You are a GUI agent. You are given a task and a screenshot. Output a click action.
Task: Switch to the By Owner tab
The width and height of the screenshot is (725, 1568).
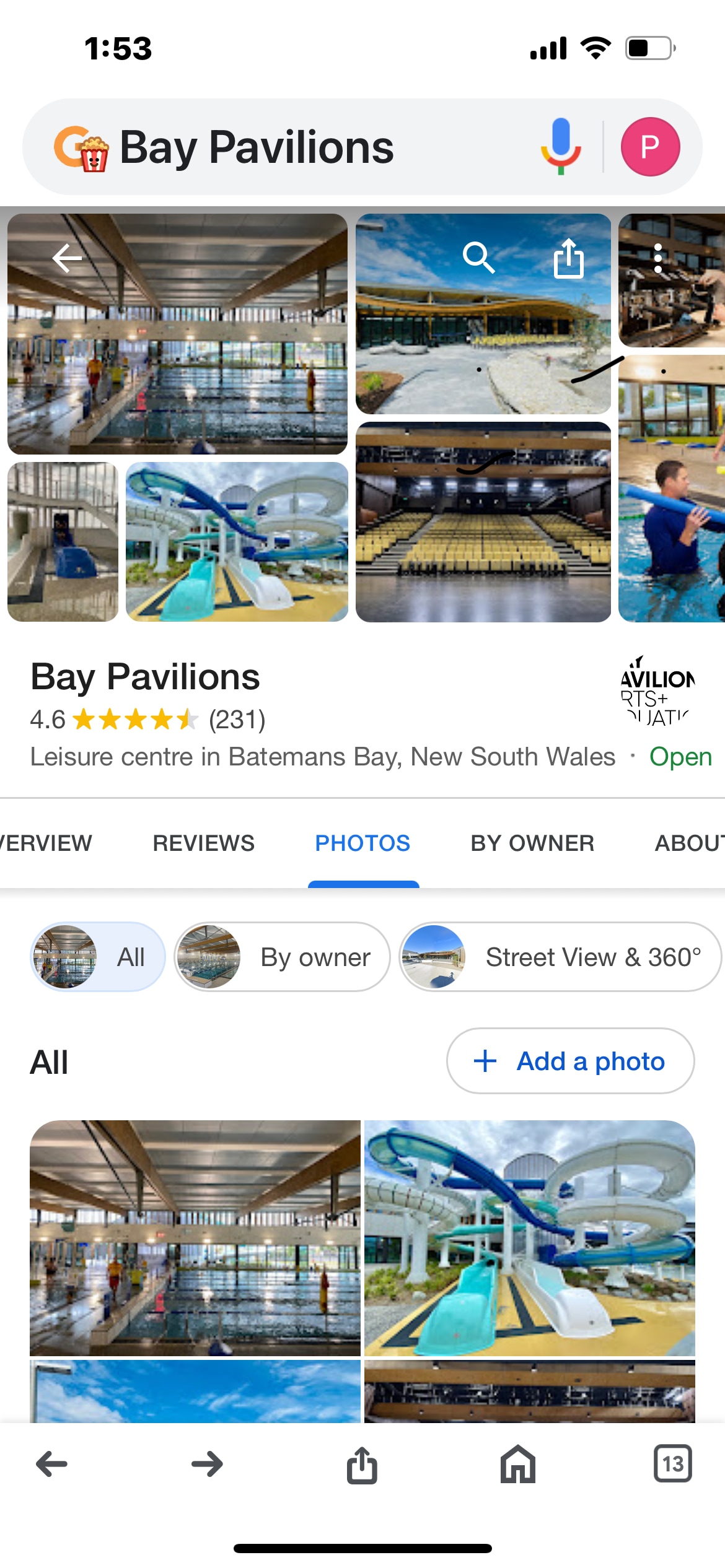[532, 843]
